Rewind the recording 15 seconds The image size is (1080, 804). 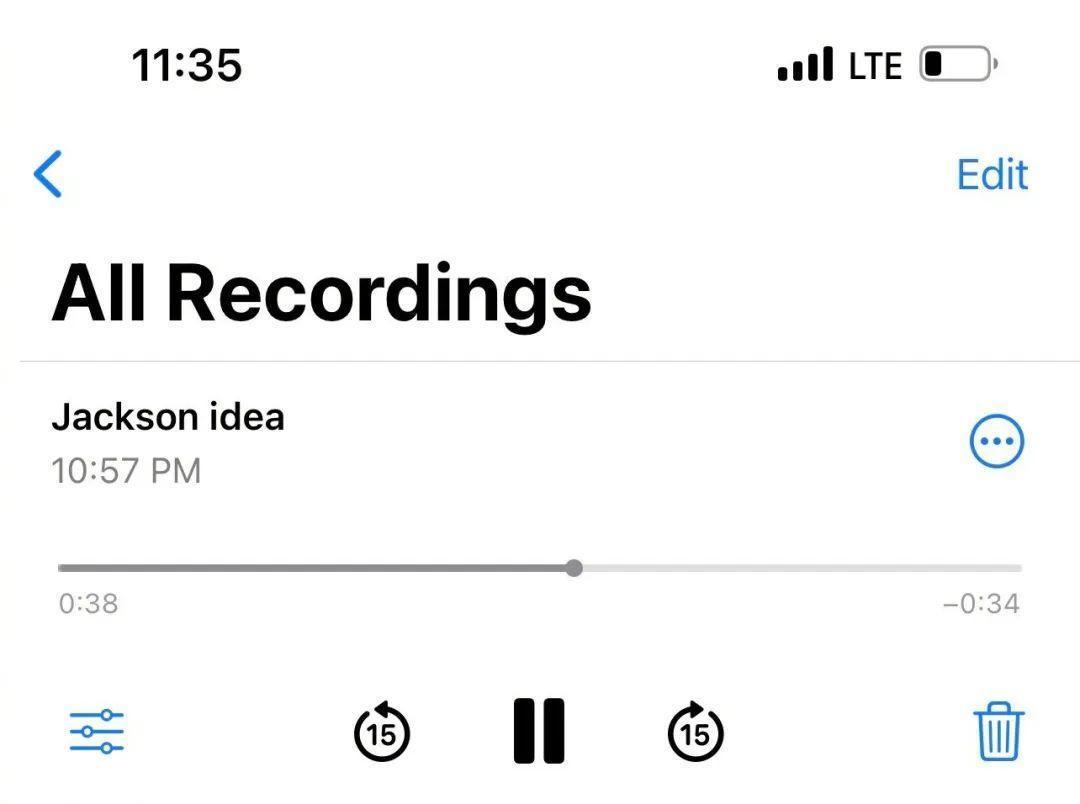382,732
